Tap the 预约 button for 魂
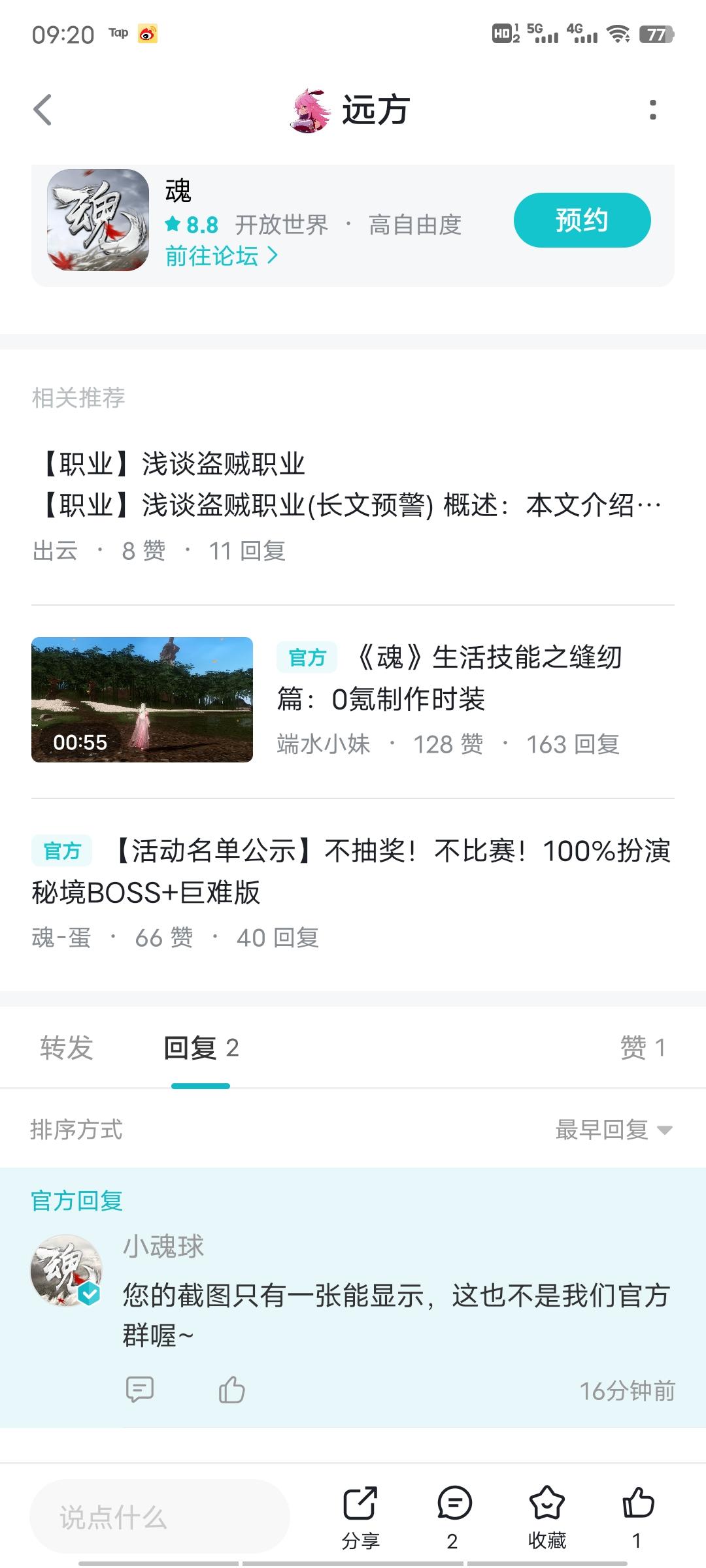Screen dimensions: 706x1568 (582, 220)
